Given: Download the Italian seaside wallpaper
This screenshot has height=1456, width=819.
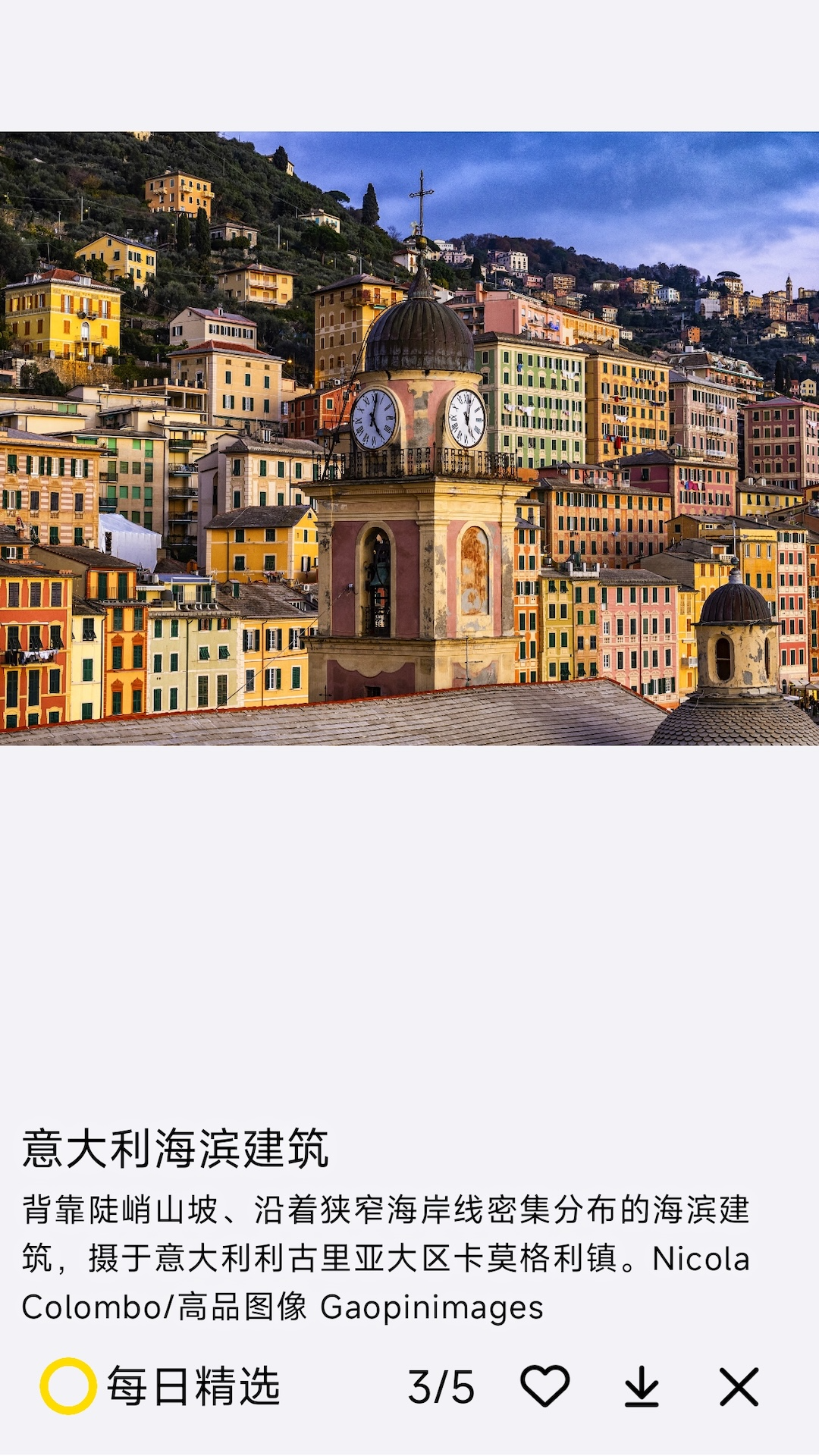Looking at the screenshot, I should pyautogui.click(x=642, y=1387).
